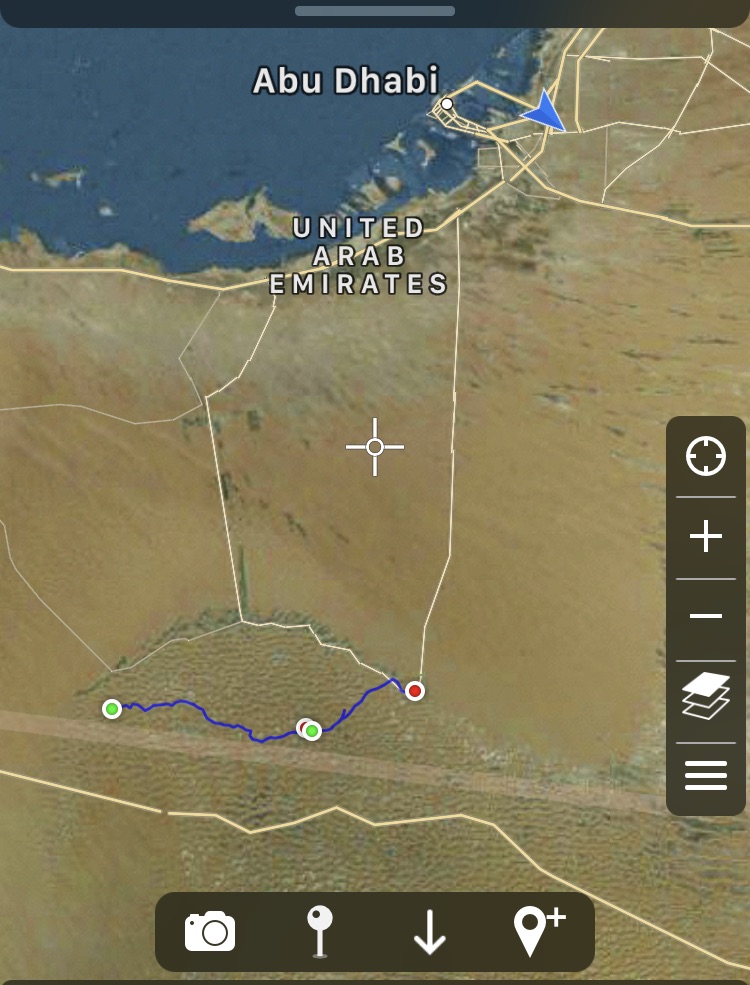The width and height of the screenshot is (750, 985).
Task: Center the map on current location
Action: [705, 457]
